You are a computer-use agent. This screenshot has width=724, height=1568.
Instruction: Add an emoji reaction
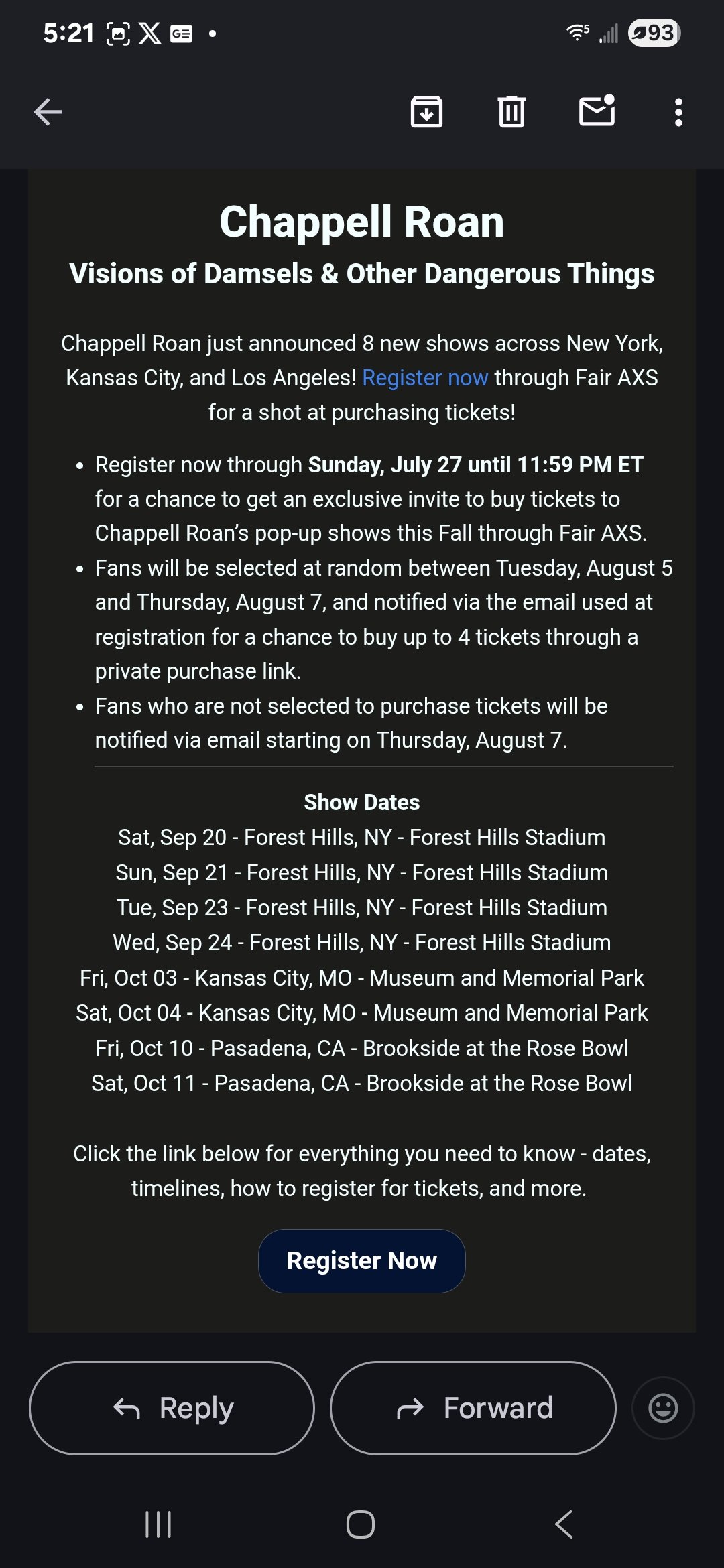[x=663, y=1408]
